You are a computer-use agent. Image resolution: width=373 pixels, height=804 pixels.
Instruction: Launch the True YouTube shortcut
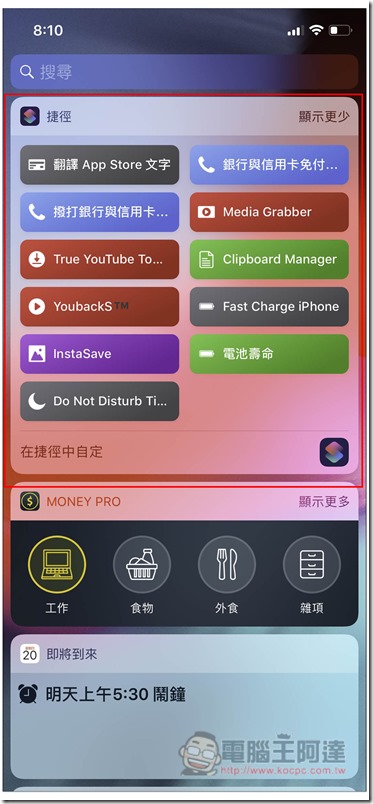click(100, 259)
